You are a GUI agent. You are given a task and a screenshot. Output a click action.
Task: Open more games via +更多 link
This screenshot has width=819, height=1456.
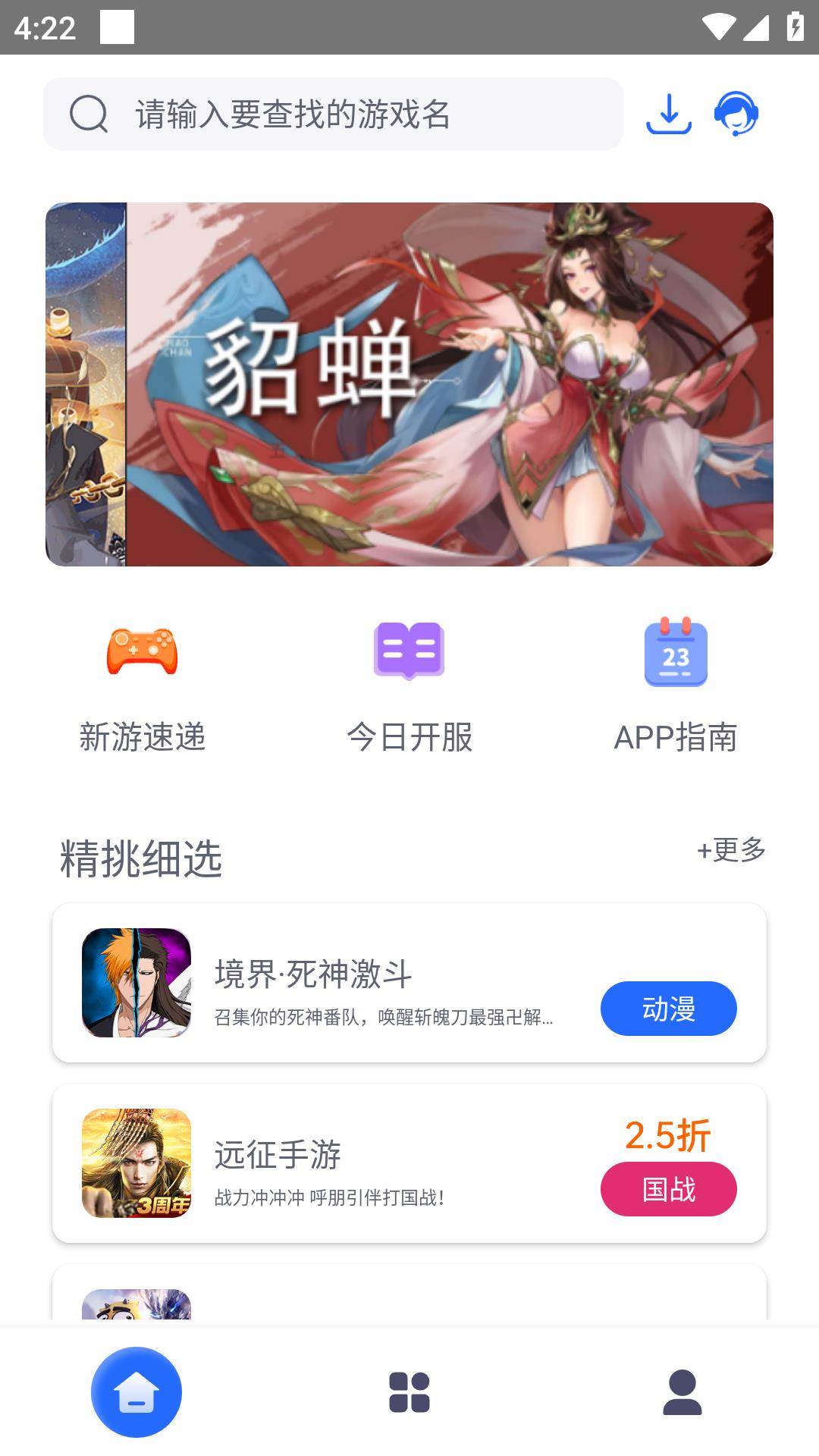point(732,851)
